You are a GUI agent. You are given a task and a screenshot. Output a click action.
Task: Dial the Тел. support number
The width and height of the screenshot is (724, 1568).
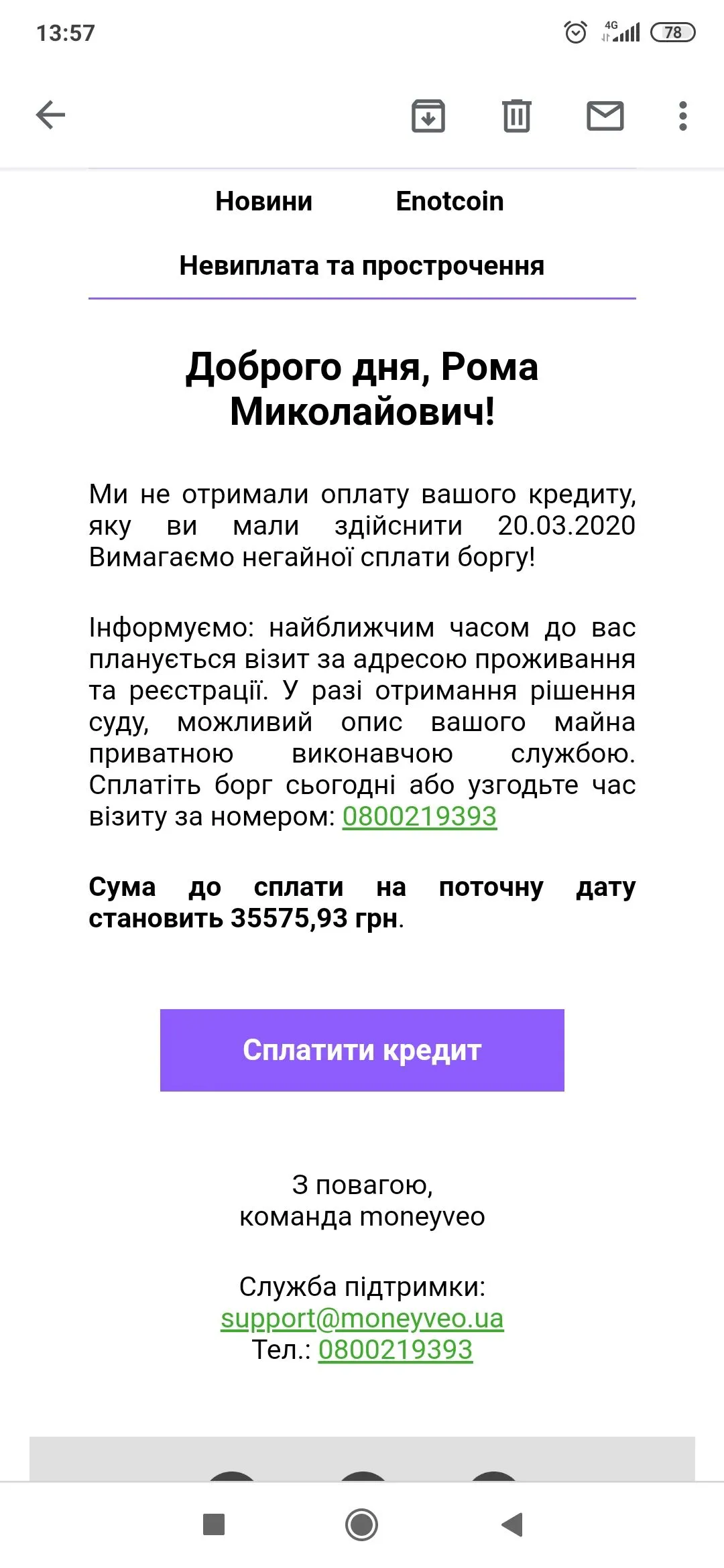click(396, 1350)
